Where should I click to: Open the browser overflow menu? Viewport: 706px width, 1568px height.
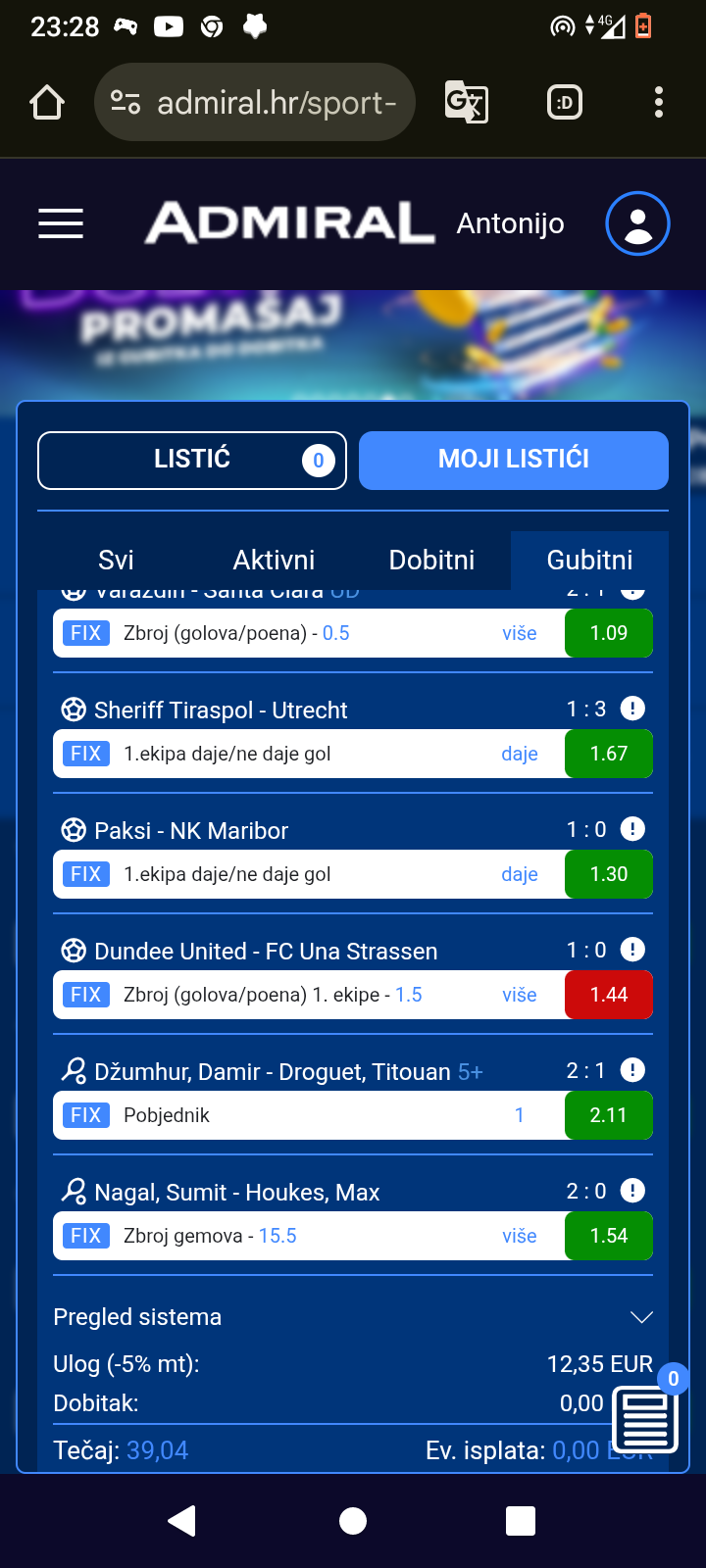[659, 102]
